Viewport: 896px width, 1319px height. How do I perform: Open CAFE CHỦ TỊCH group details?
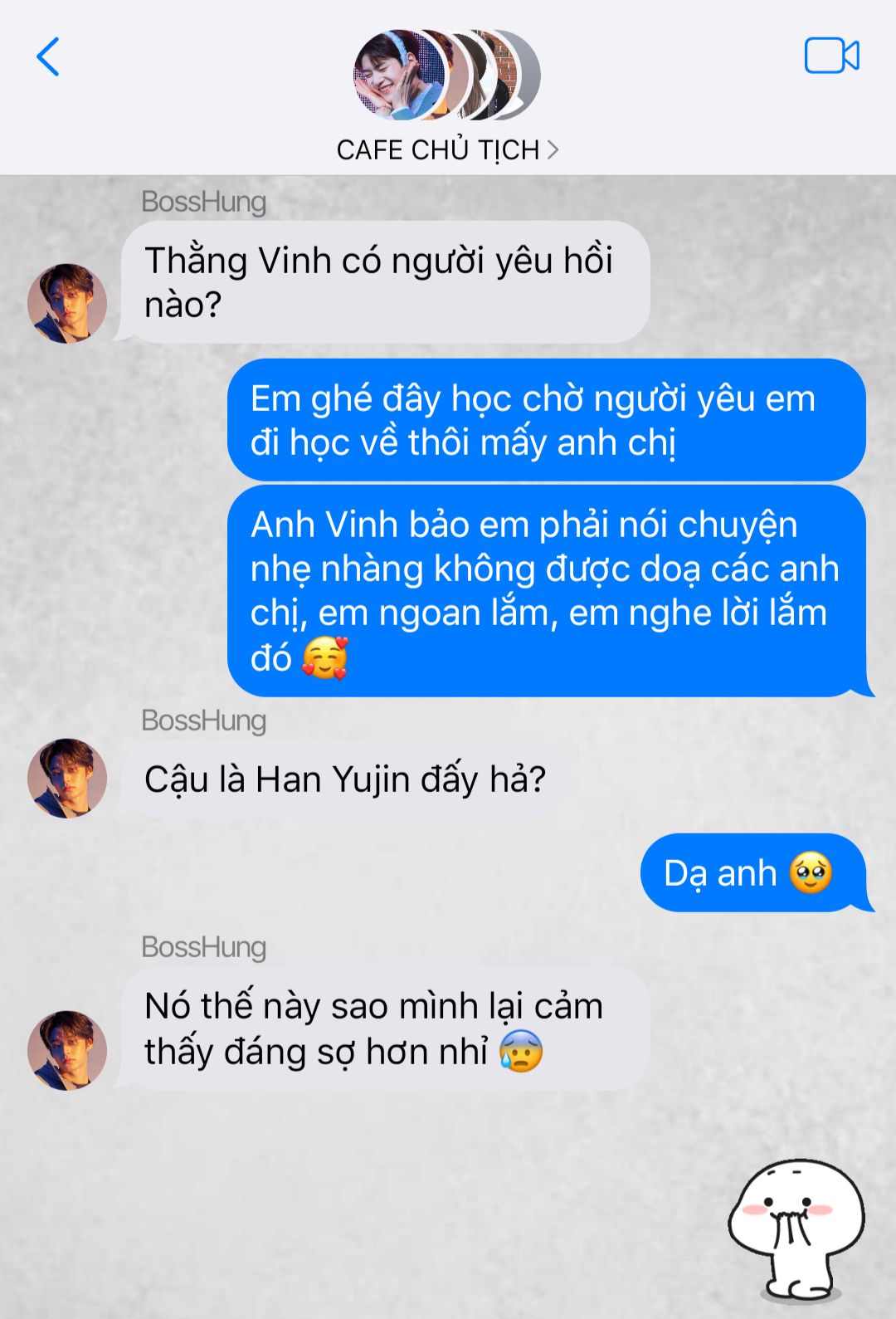[x=447, y=149]
